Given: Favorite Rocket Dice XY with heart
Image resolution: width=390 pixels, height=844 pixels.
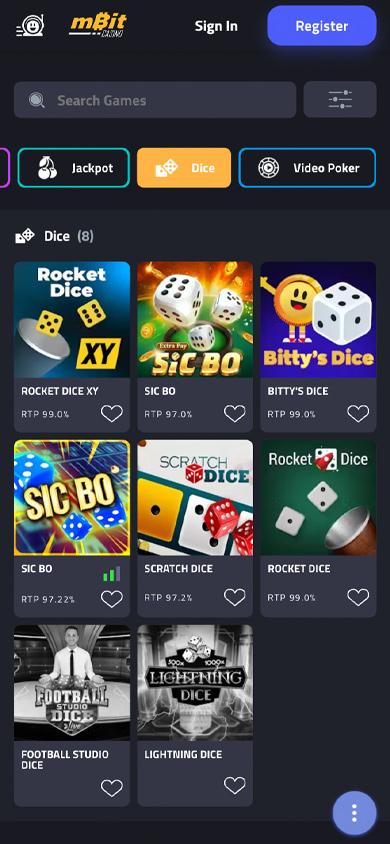Looking at the screenshot, I should point(112,414).
